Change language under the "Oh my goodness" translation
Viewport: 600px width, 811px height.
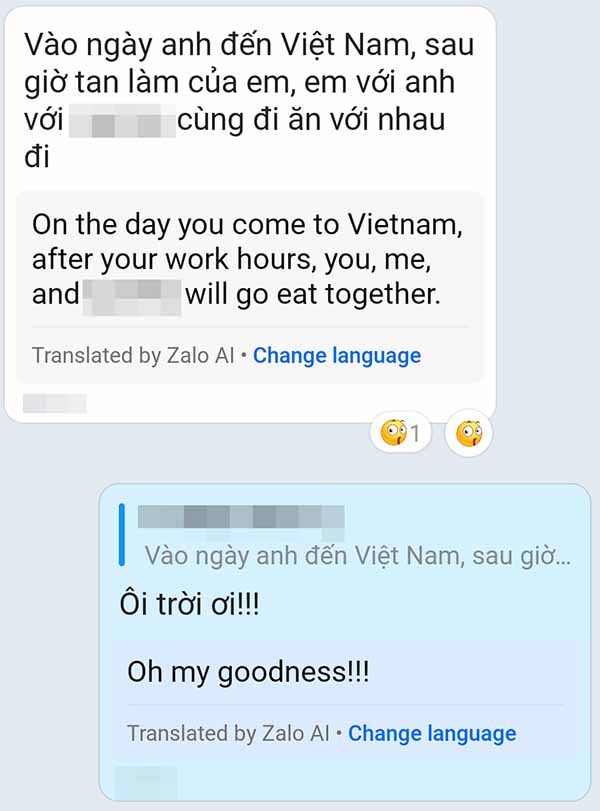[432, 733]
